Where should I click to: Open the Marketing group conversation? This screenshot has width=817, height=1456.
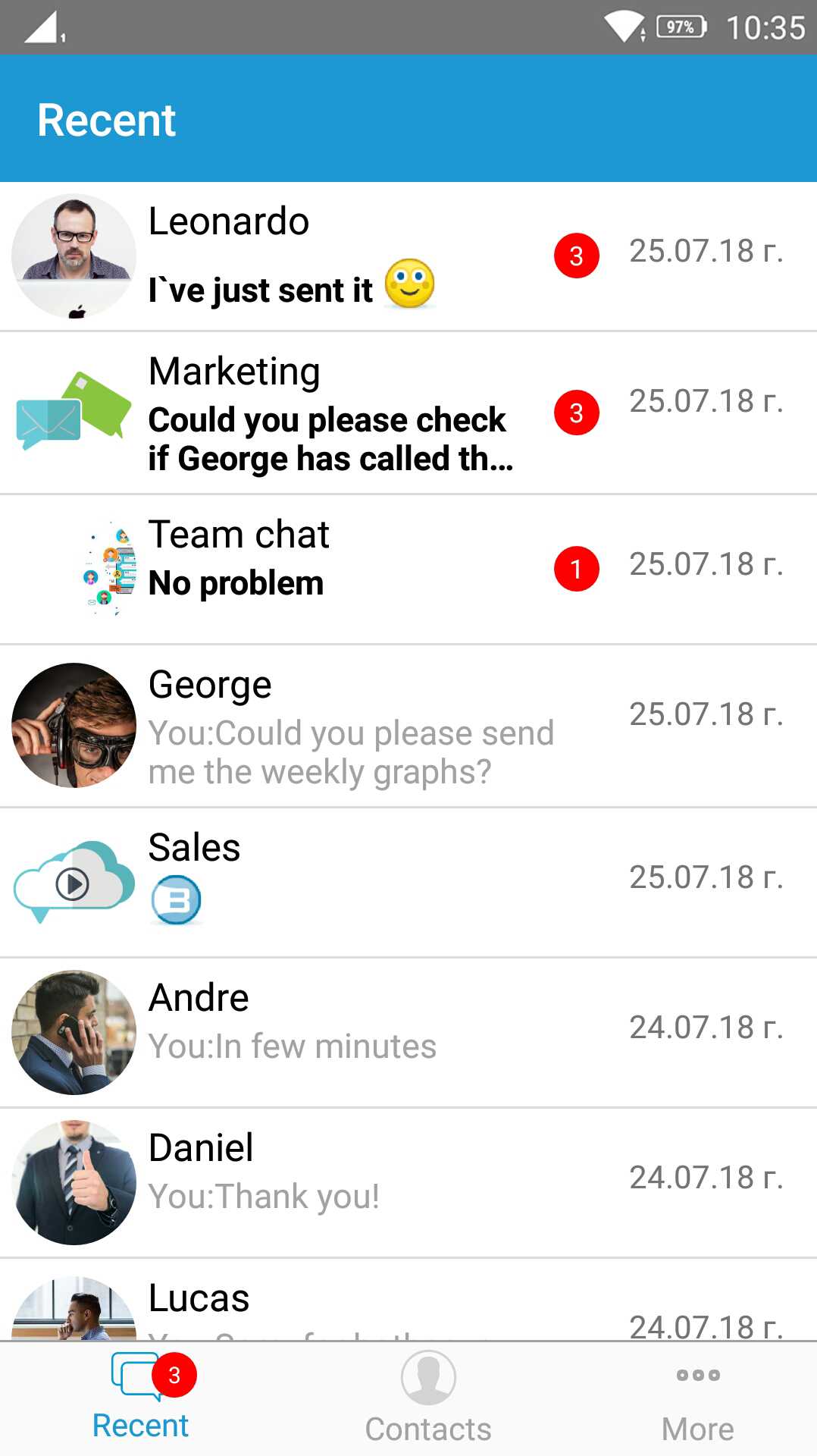409,413
